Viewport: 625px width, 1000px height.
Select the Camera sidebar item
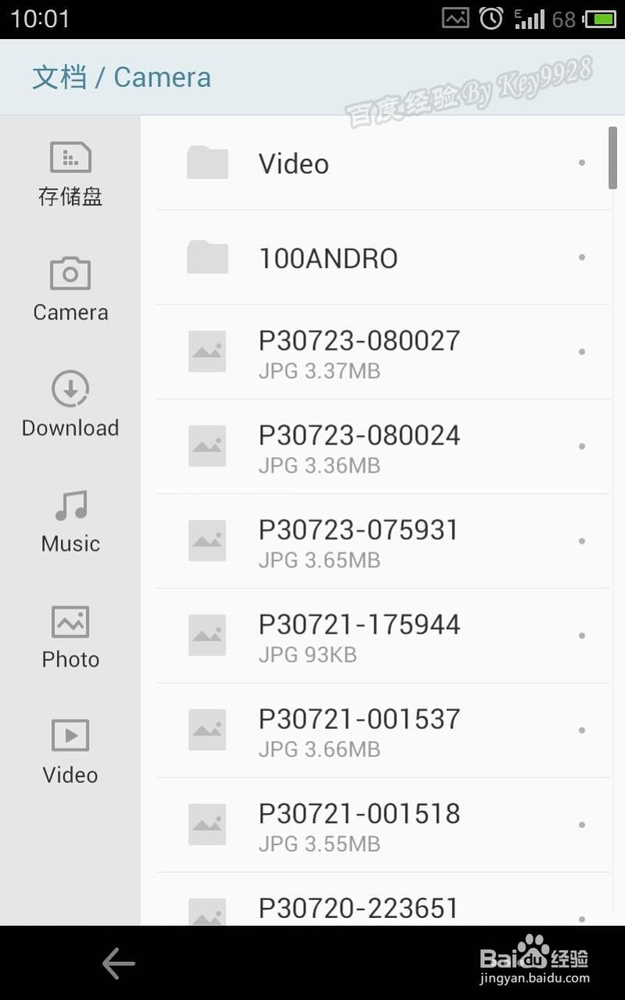click(x=70, y=289)
